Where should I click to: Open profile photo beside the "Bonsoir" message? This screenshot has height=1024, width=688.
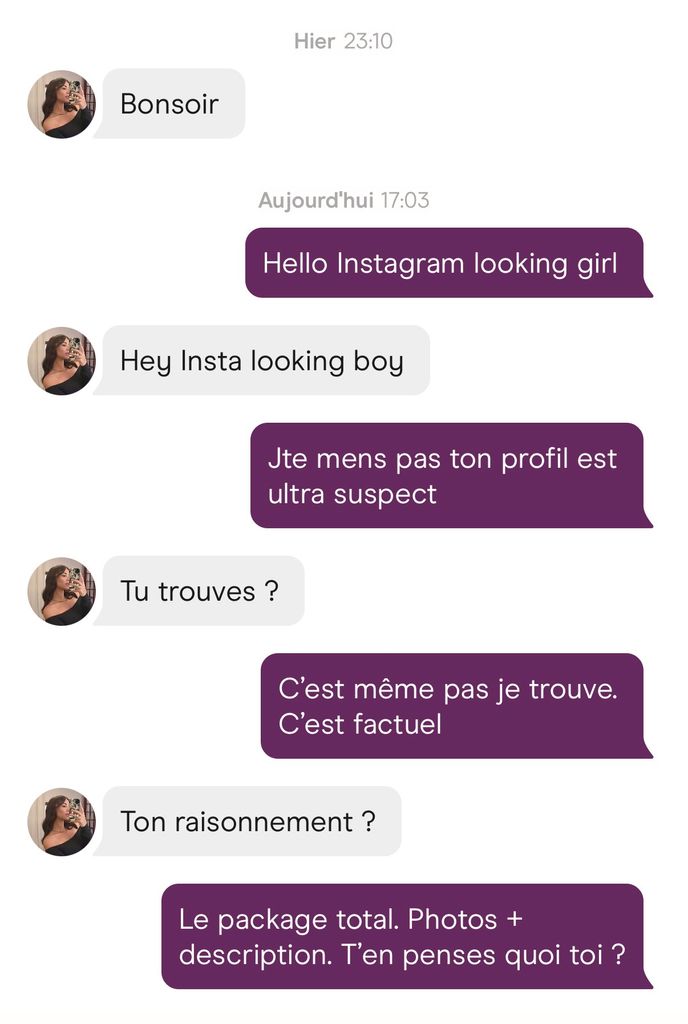[61, 104]
